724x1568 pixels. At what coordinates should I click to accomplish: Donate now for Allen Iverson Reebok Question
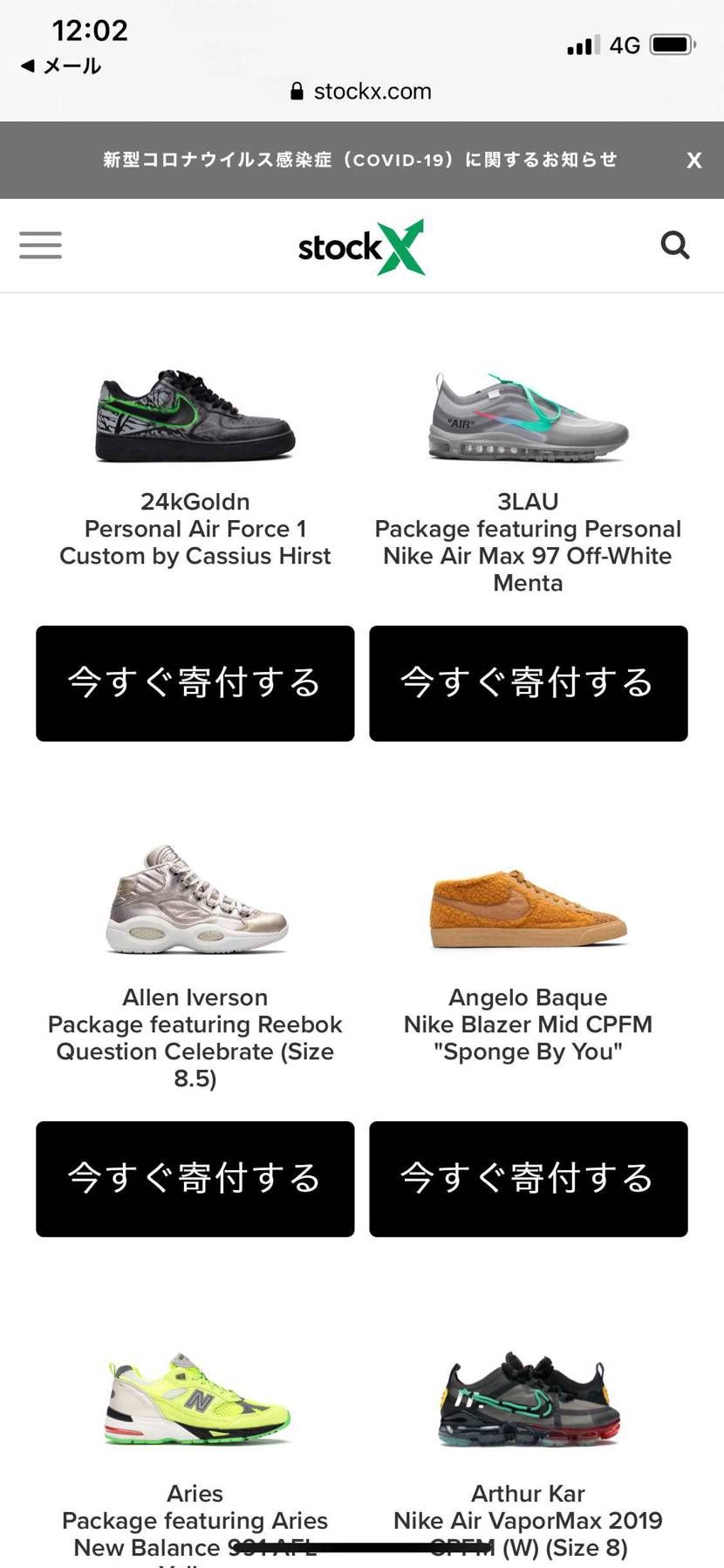195,1179
